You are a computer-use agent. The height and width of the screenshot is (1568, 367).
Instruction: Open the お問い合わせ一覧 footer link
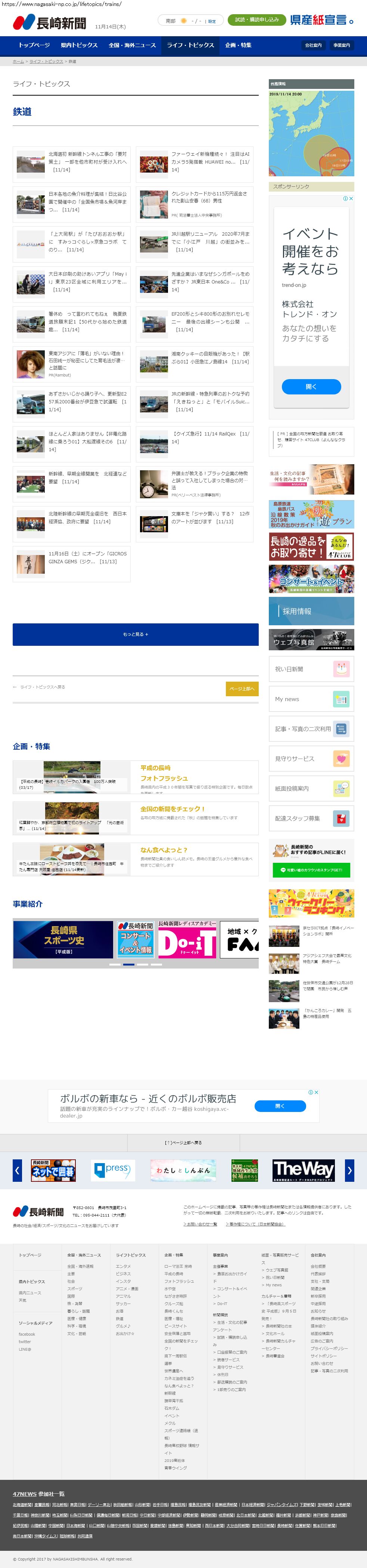(x=200, y=1224)
